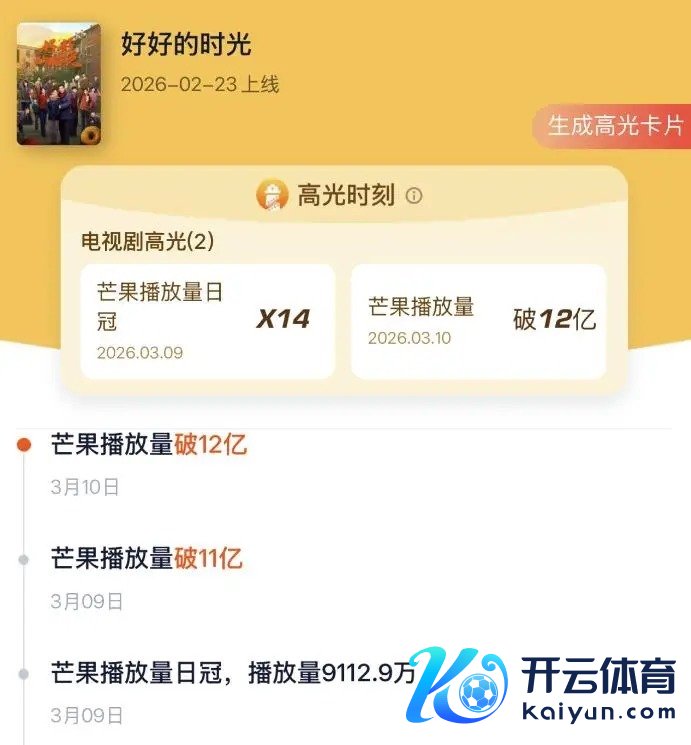Open the 芒果播放量 破12亿 highlight card
This screenshot has width=691, height=745.
(478, 321)
